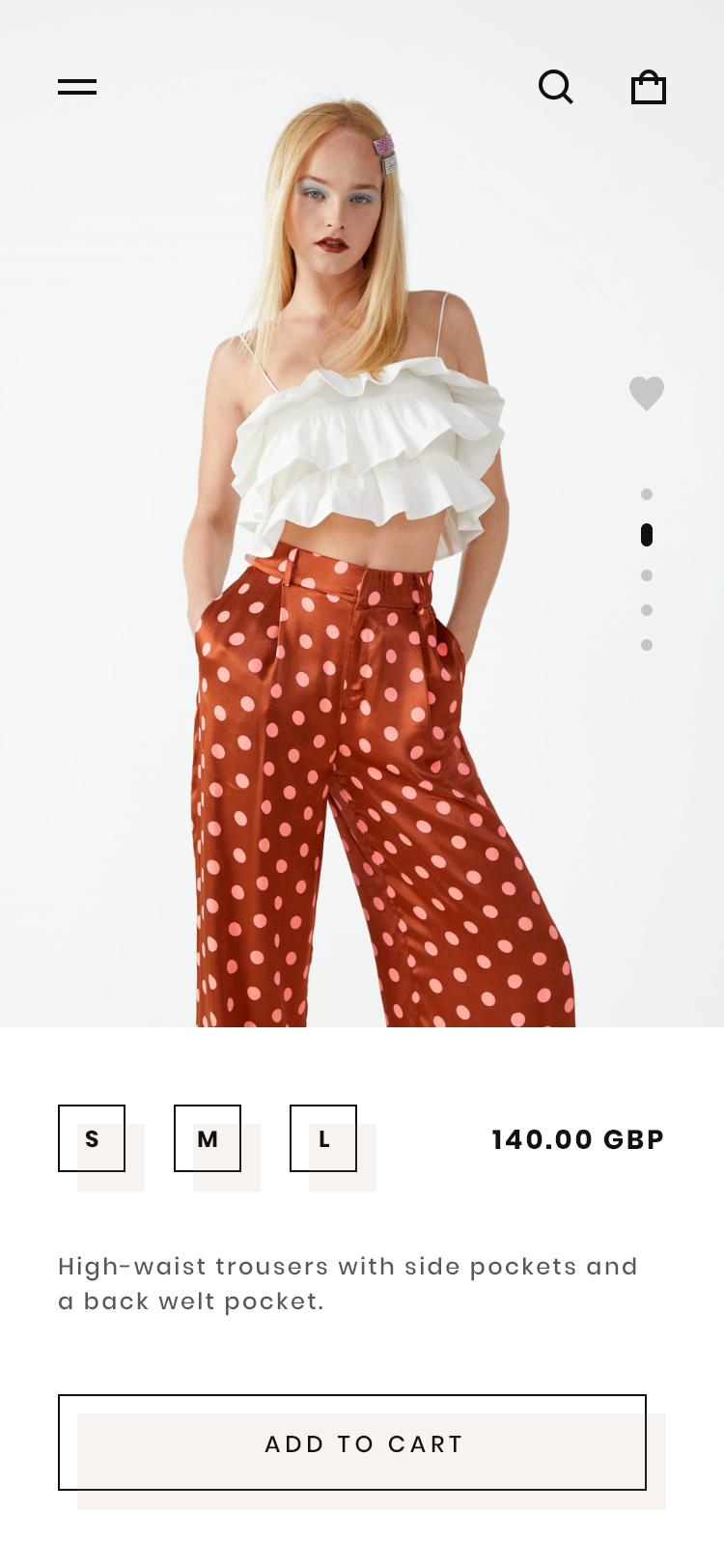
Task: Open the shopping bag
Action: [649, 87]
